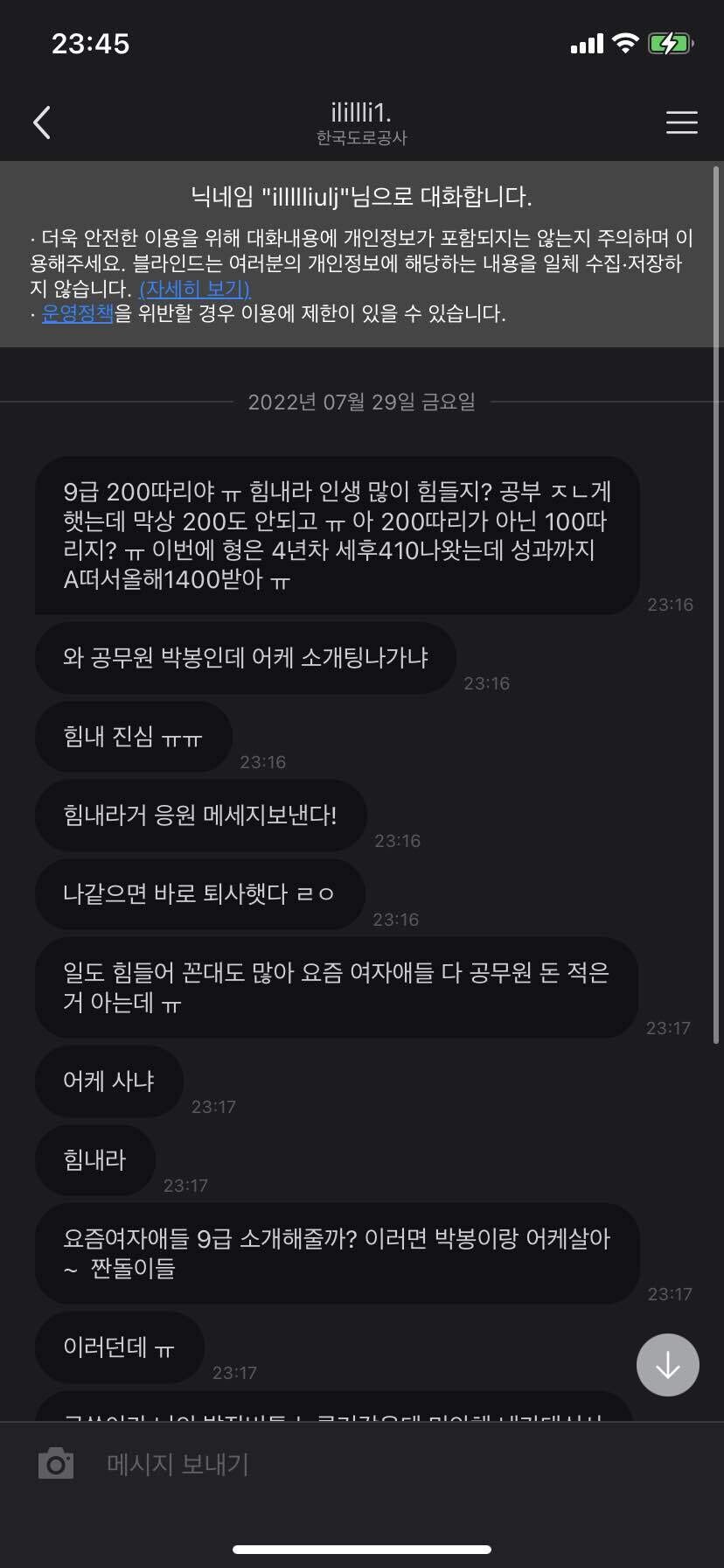
Task: Tap the 한국도로공사 company label under the title
Action: click(x=362, y=138)
